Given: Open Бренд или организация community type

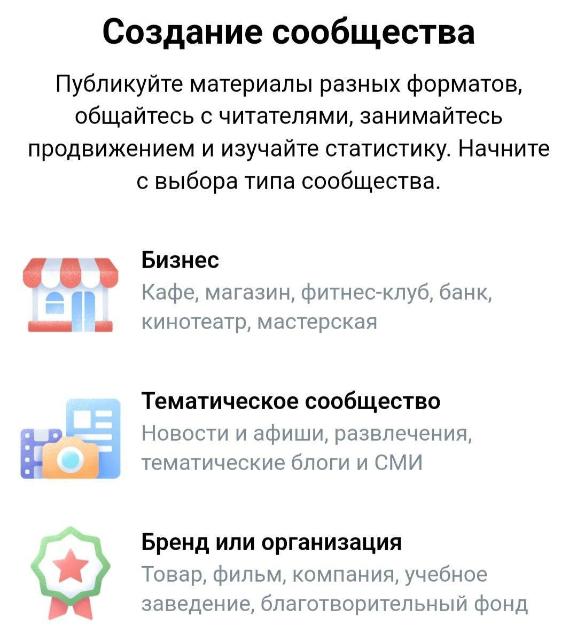Looking at the screenshot, I should pos(288,577).
